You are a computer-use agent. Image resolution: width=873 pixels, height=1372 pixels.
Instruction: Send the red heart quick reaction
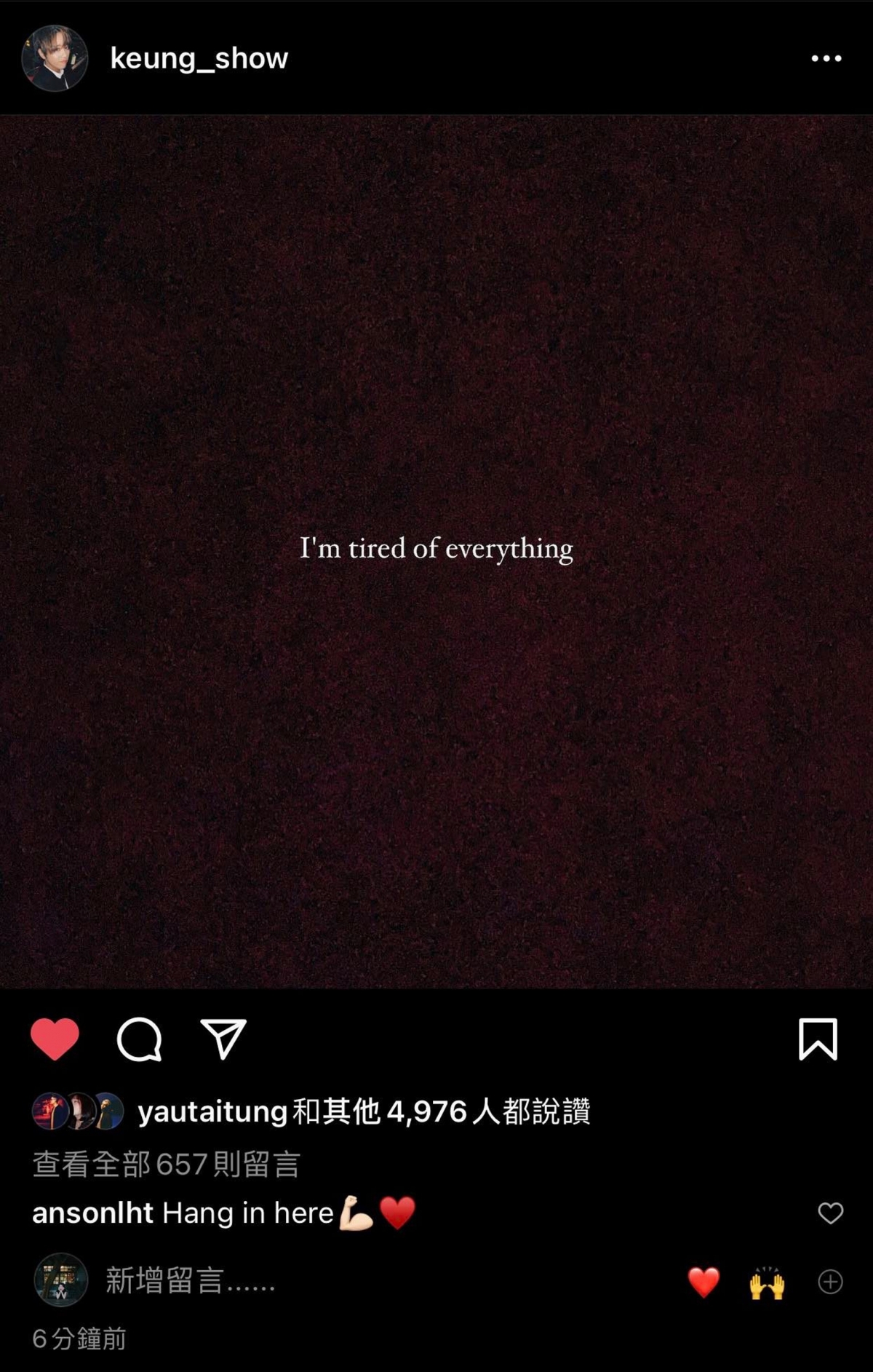[703, 1282]
